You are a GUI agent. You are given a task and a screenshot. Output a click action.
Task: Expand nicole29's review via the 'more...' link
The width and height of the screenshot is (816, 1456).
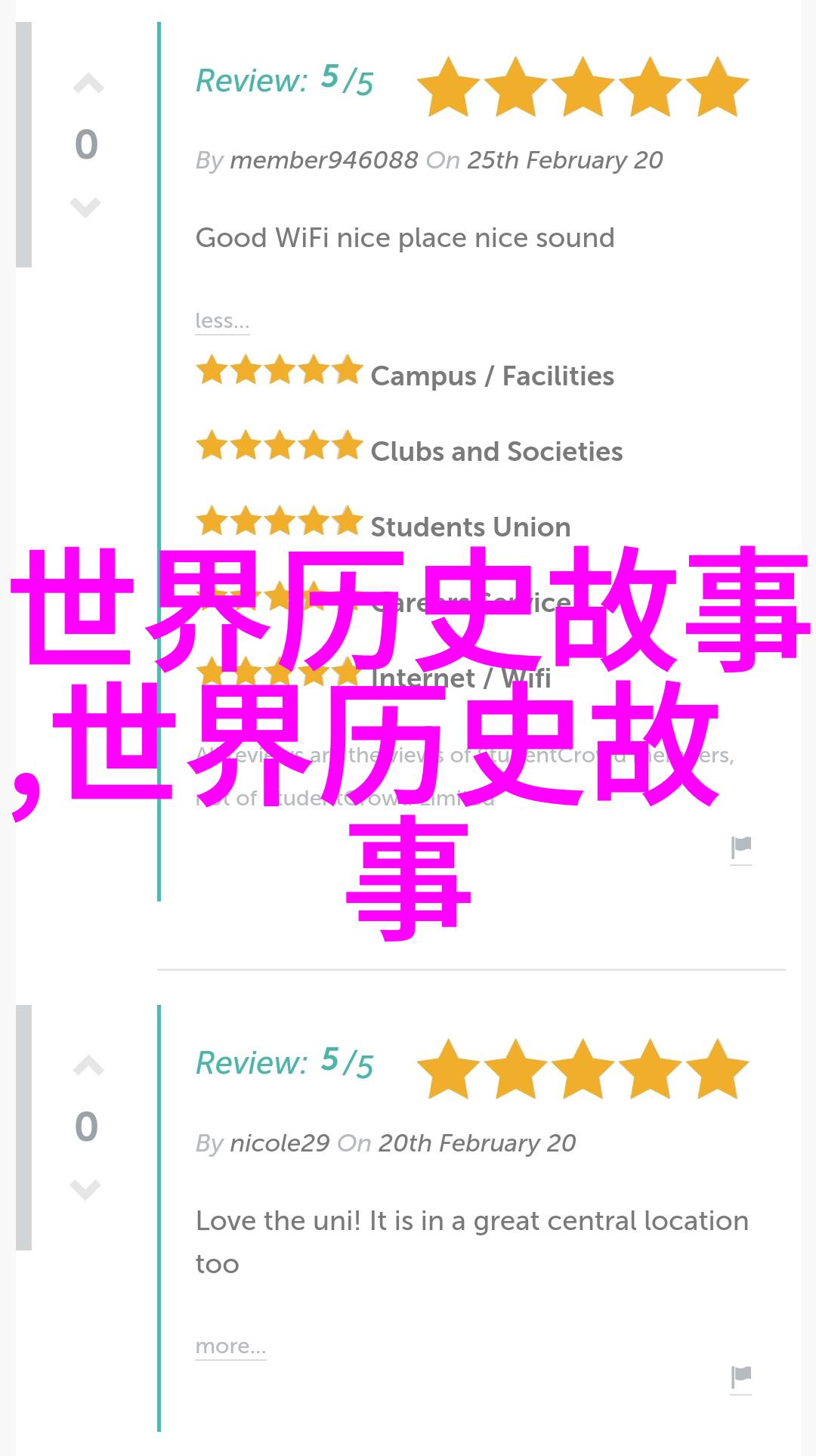click(x=230, y=1346)
